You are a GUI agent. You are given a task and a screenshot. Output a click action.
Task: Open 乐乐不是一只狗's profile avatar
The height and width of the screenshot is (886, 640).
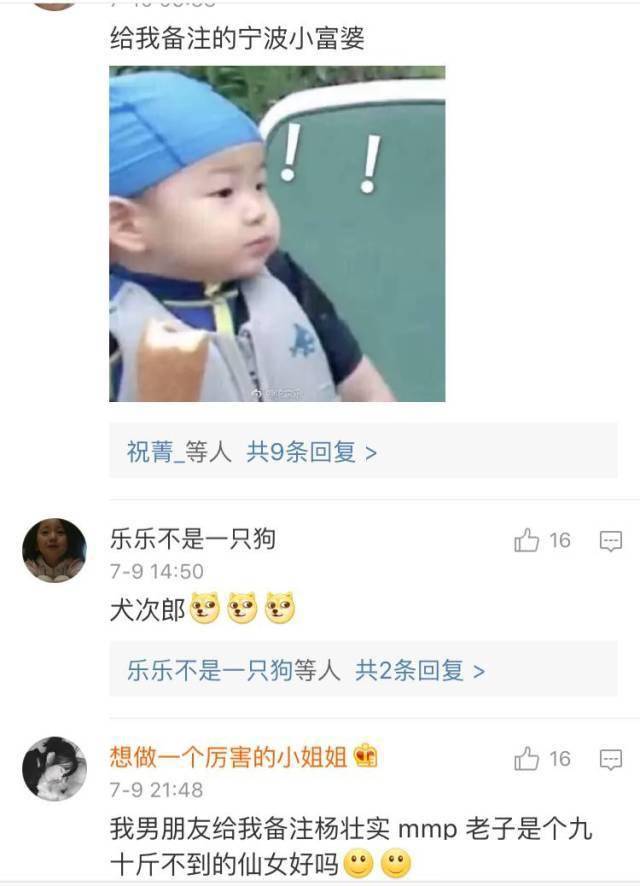(x=54, y=550)
